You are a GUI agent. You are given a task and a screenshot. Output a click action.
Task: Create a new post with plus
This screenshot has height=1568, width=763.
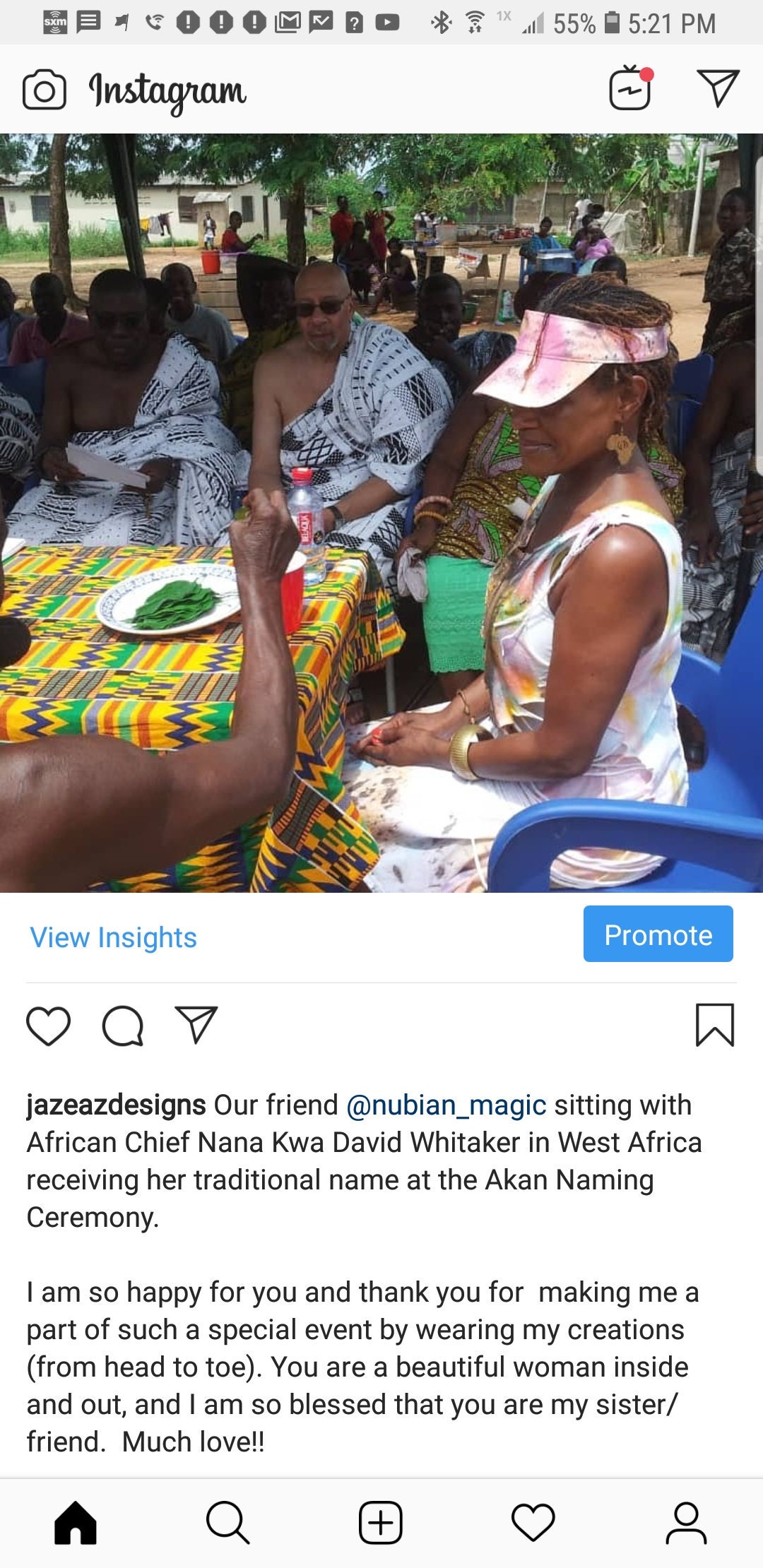point(381,1523)
